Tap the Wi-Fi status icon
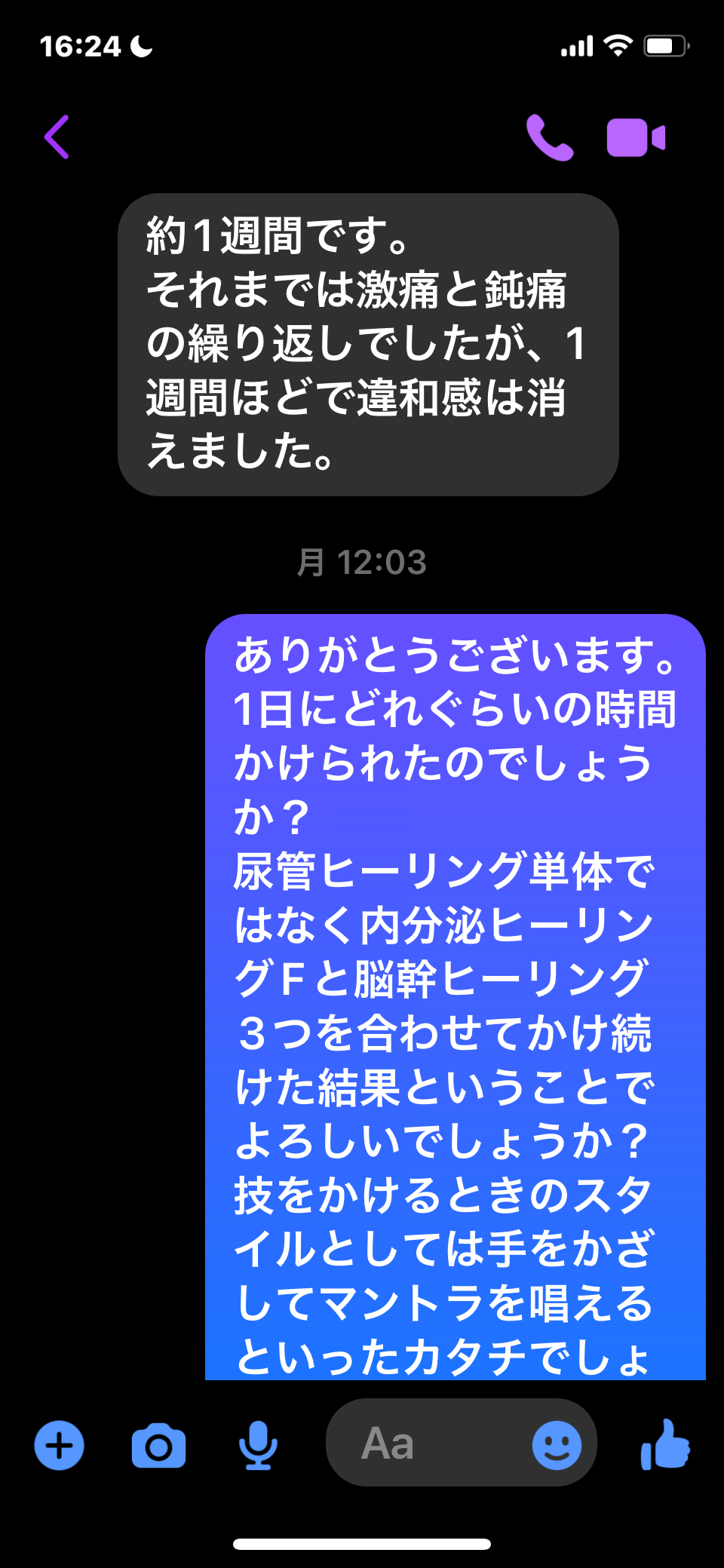The image size is (724, 1568). (618, 45)
